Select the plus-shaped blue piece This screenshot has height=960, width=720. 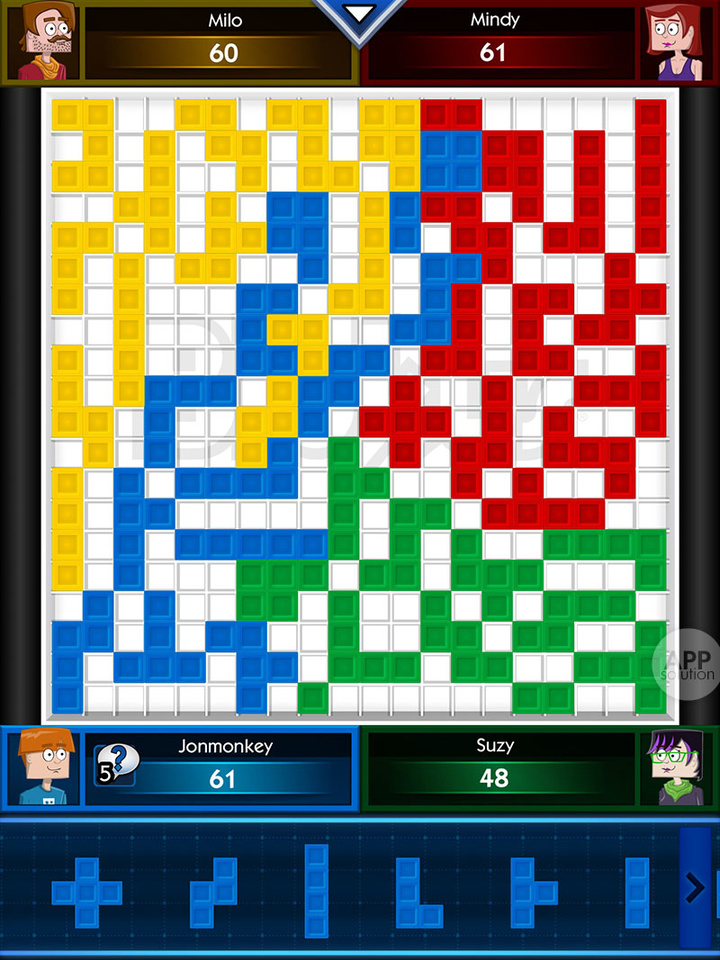coord(87,890)
